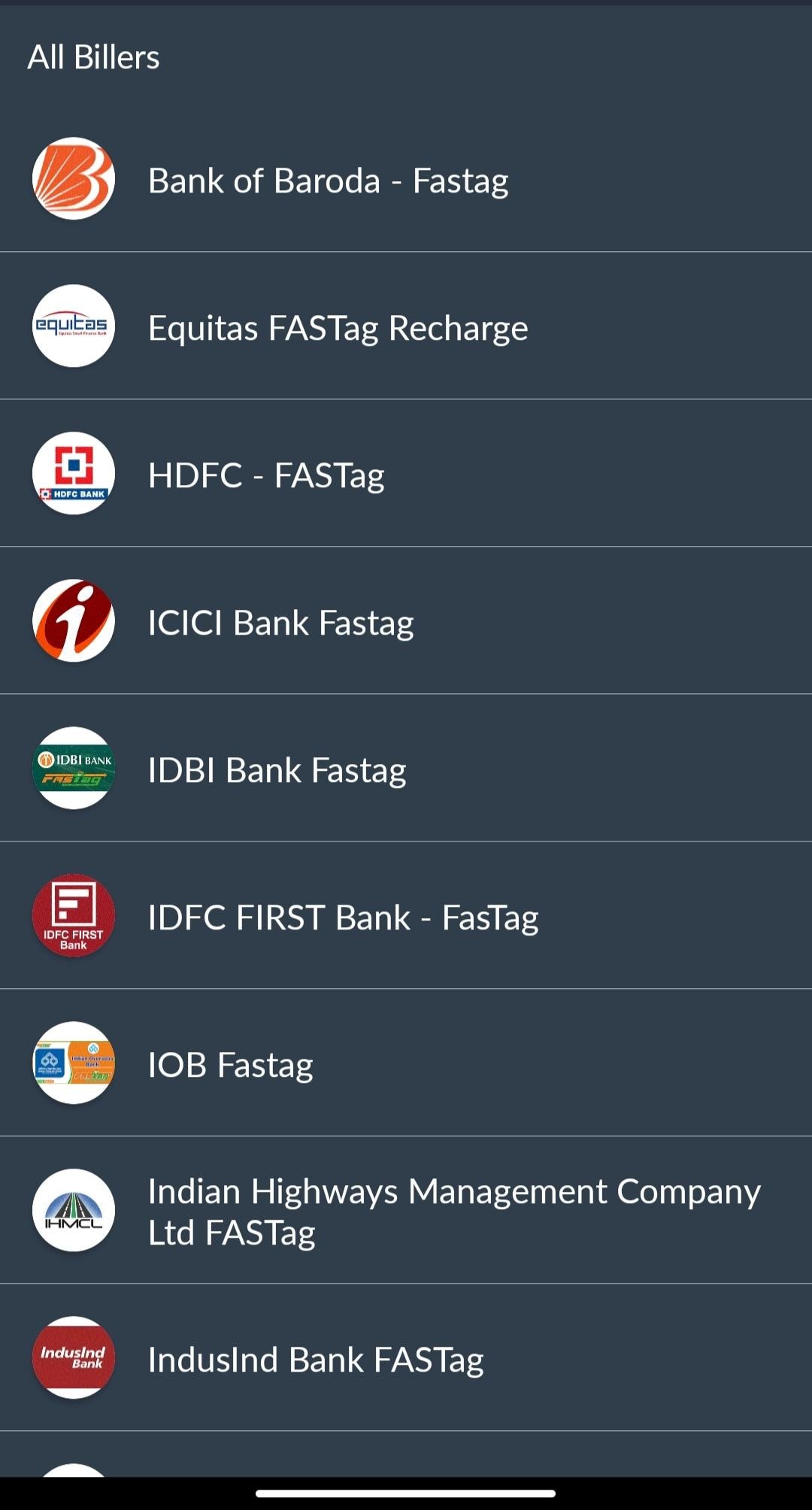Open IDFC FIRST Bank - FasTag
Screen dimensions: 812x1510
point(344,917)
